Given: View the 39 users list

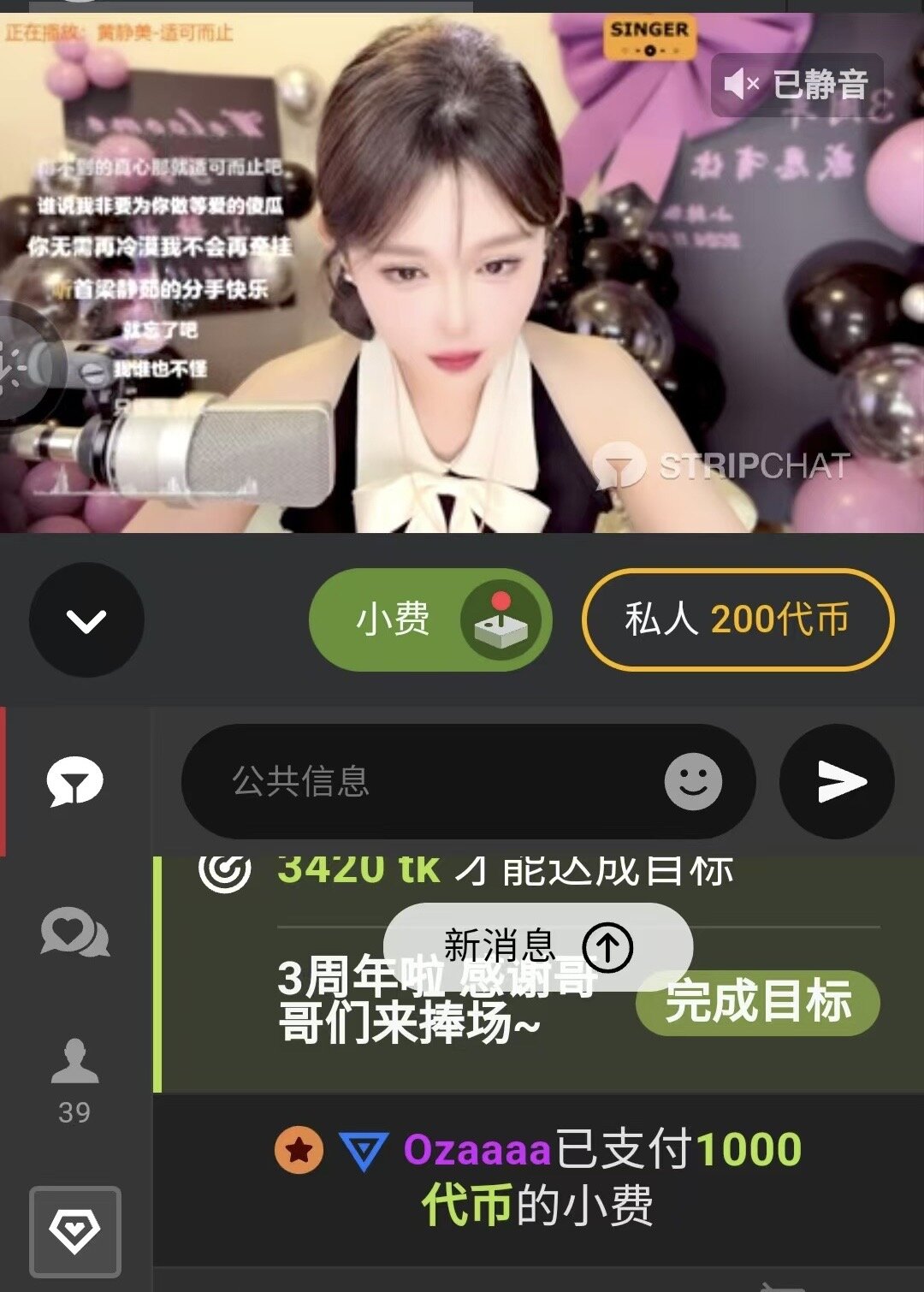Looking at the screenshot, I should (x=75, y=1080).
